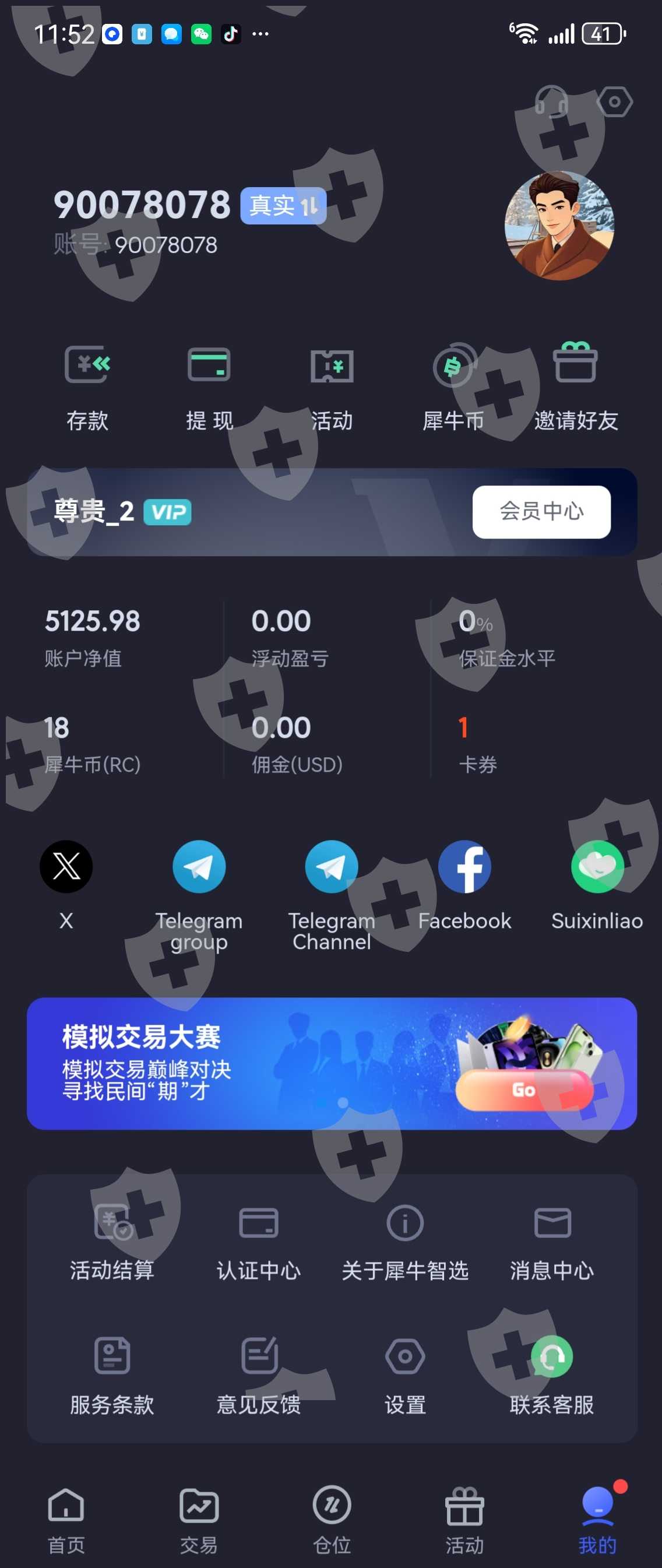Viewport: 662px width, 1568px height.
Task: Open the Facebook link
Action: [x=464, y=884]
